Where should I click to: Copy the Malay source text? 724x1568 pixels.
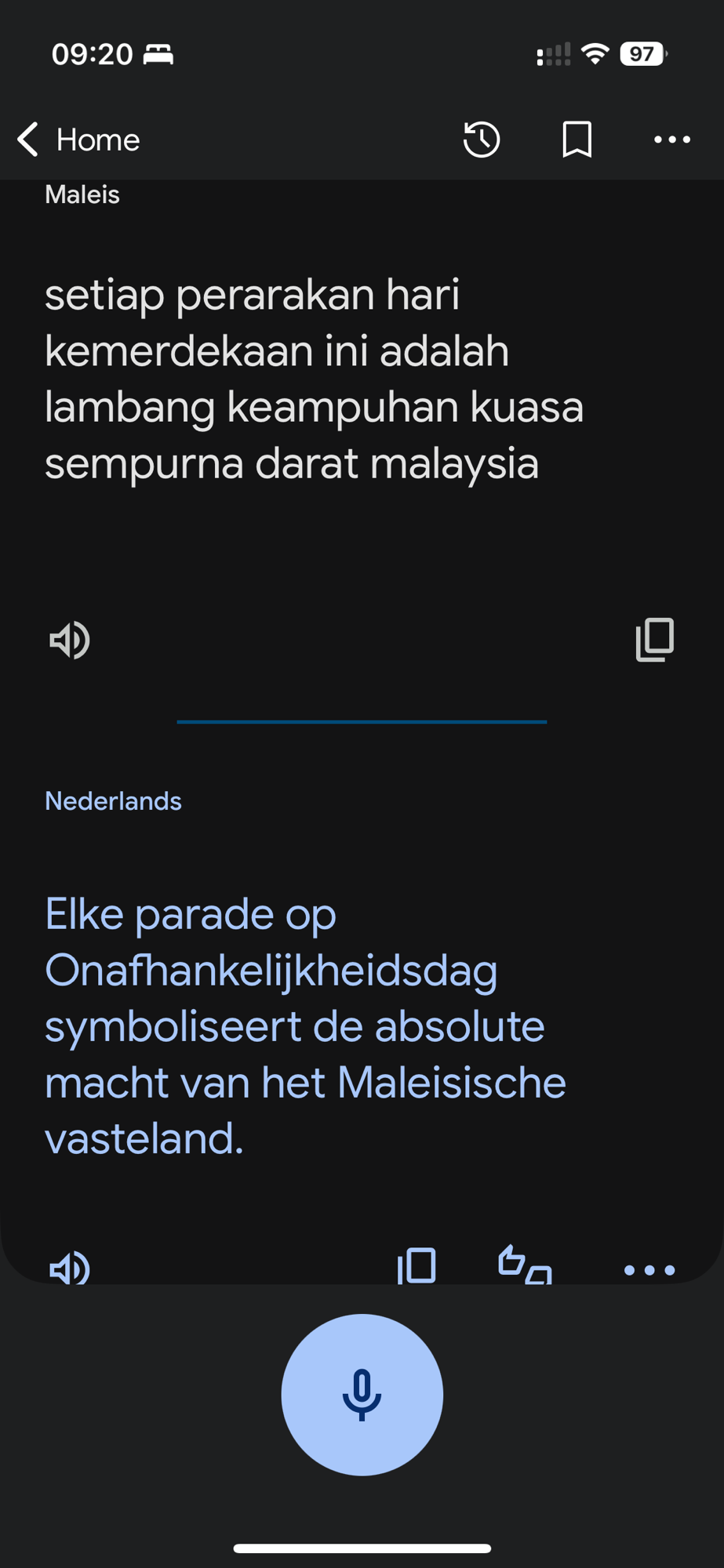coord(654,640)
